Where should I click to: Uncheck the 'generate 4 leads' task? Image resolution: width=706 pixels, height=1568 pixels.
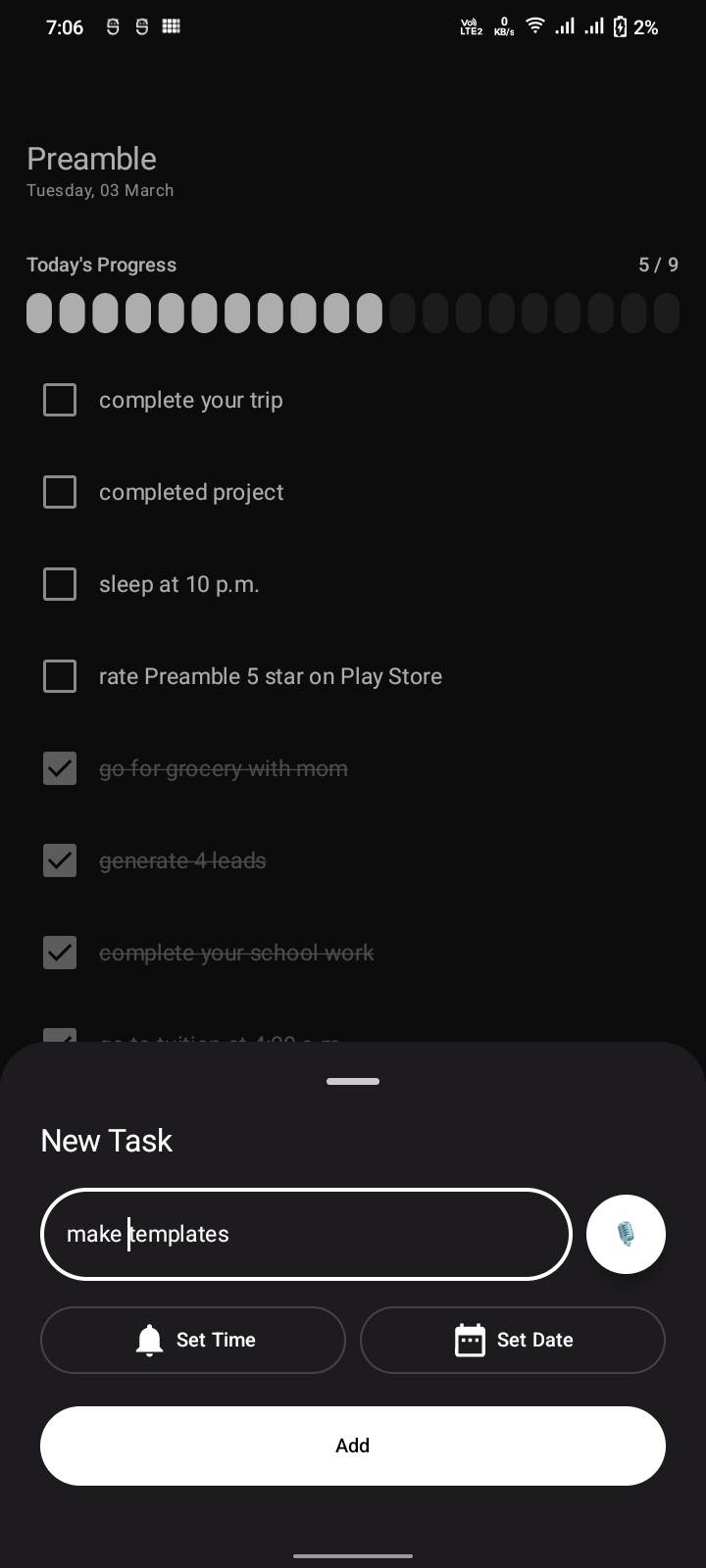(x=59, y=860)
